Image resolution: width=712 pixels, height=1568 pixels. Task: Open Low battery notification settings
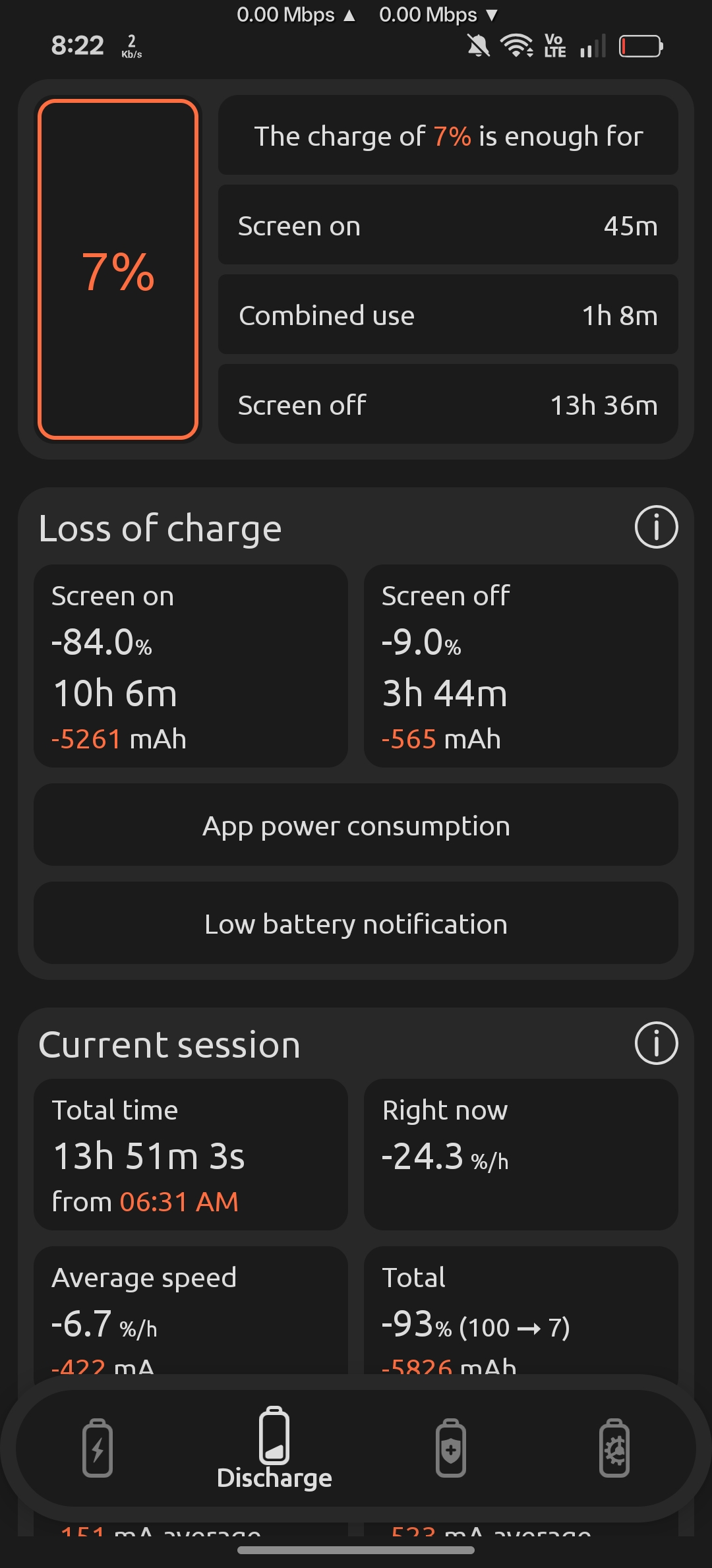click(356, 924)
